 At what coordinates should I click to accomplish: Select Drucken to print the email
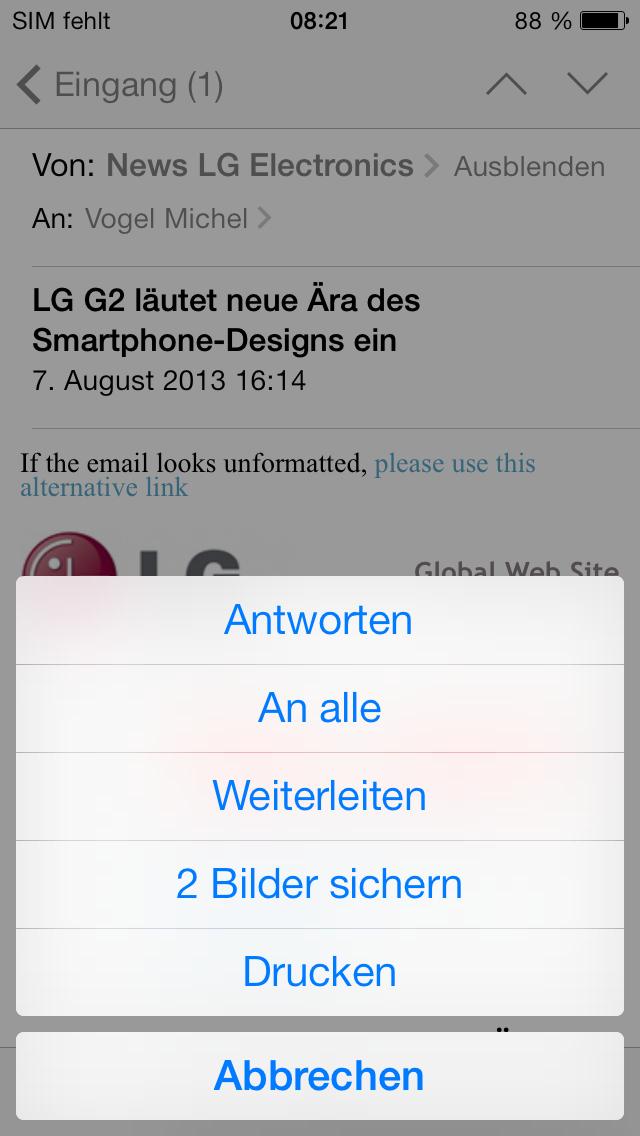[x=320, y=972]
